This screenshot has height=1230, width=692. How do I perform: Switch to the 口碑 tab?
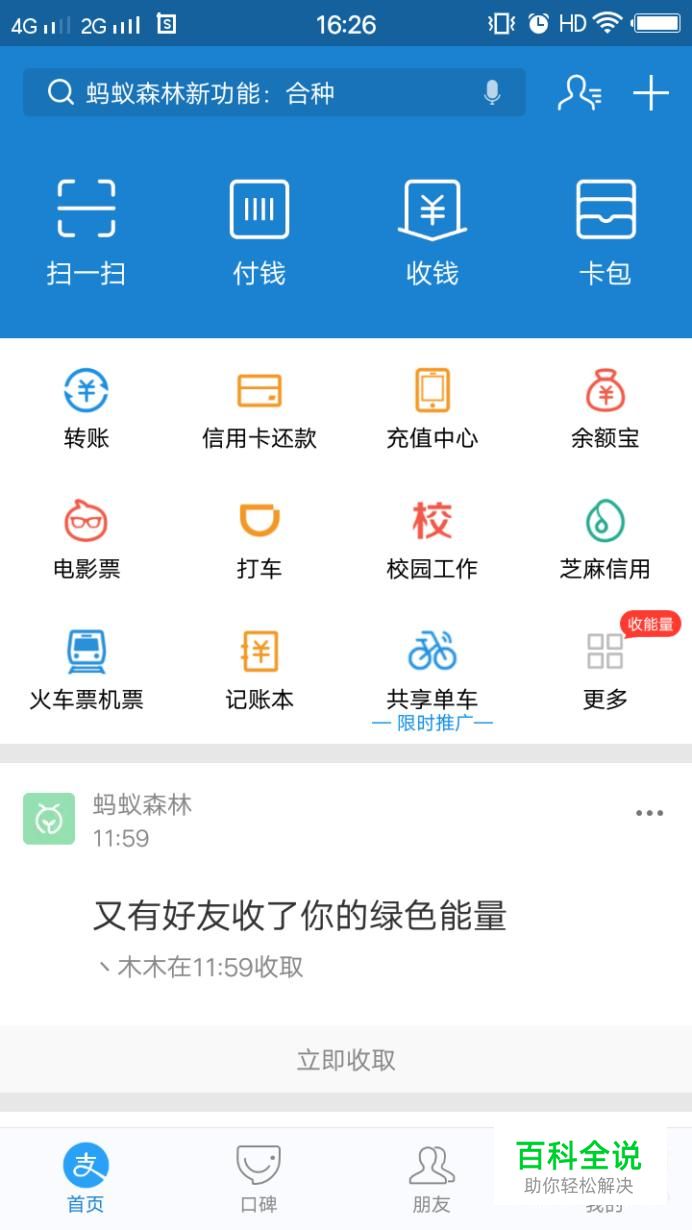(x=259, y=1178)
